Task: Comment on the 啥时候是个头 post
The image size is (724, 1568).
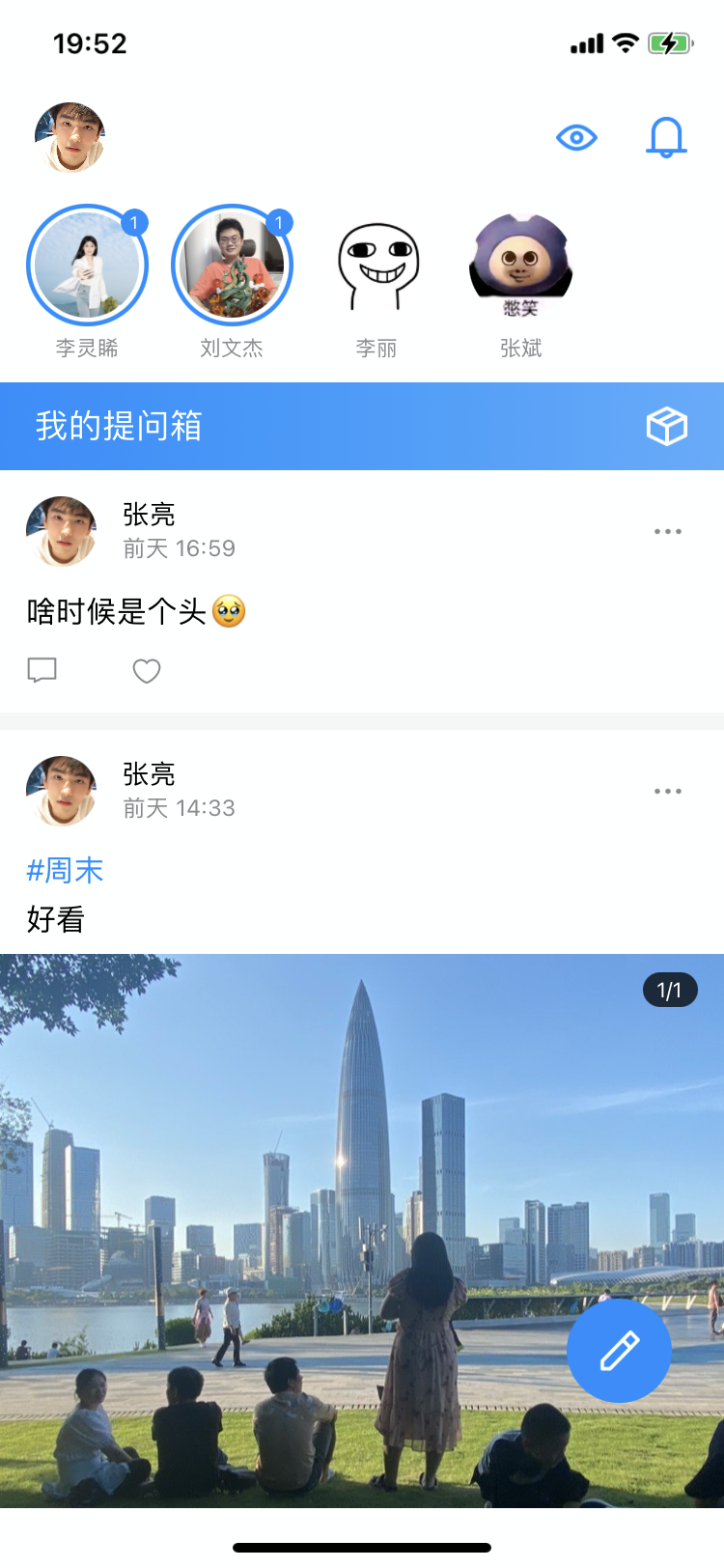Action: coord(42,670)
